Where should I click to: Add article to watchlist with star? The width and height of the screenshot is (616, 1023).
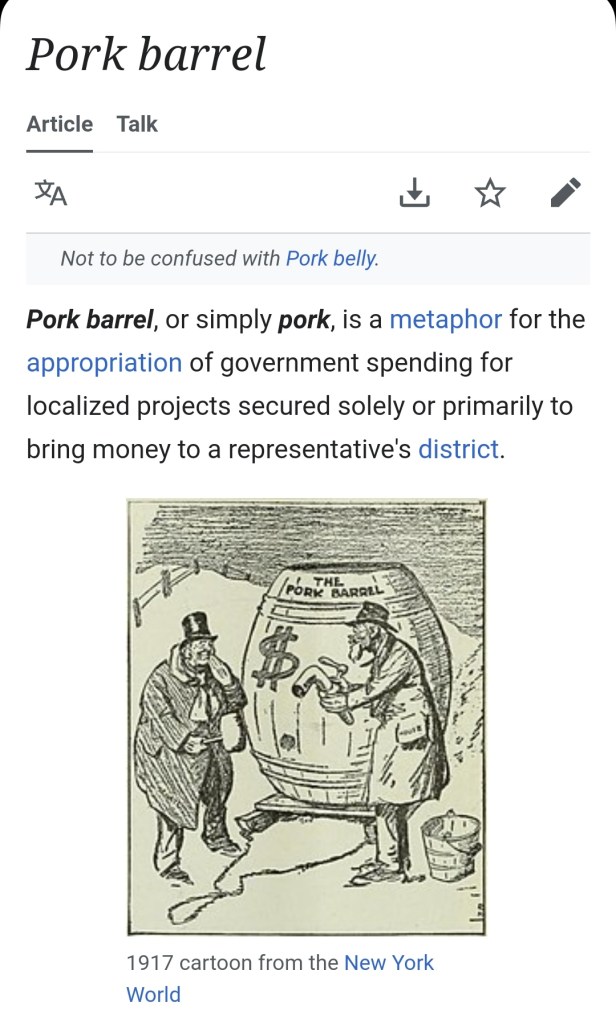coord(490,192)
